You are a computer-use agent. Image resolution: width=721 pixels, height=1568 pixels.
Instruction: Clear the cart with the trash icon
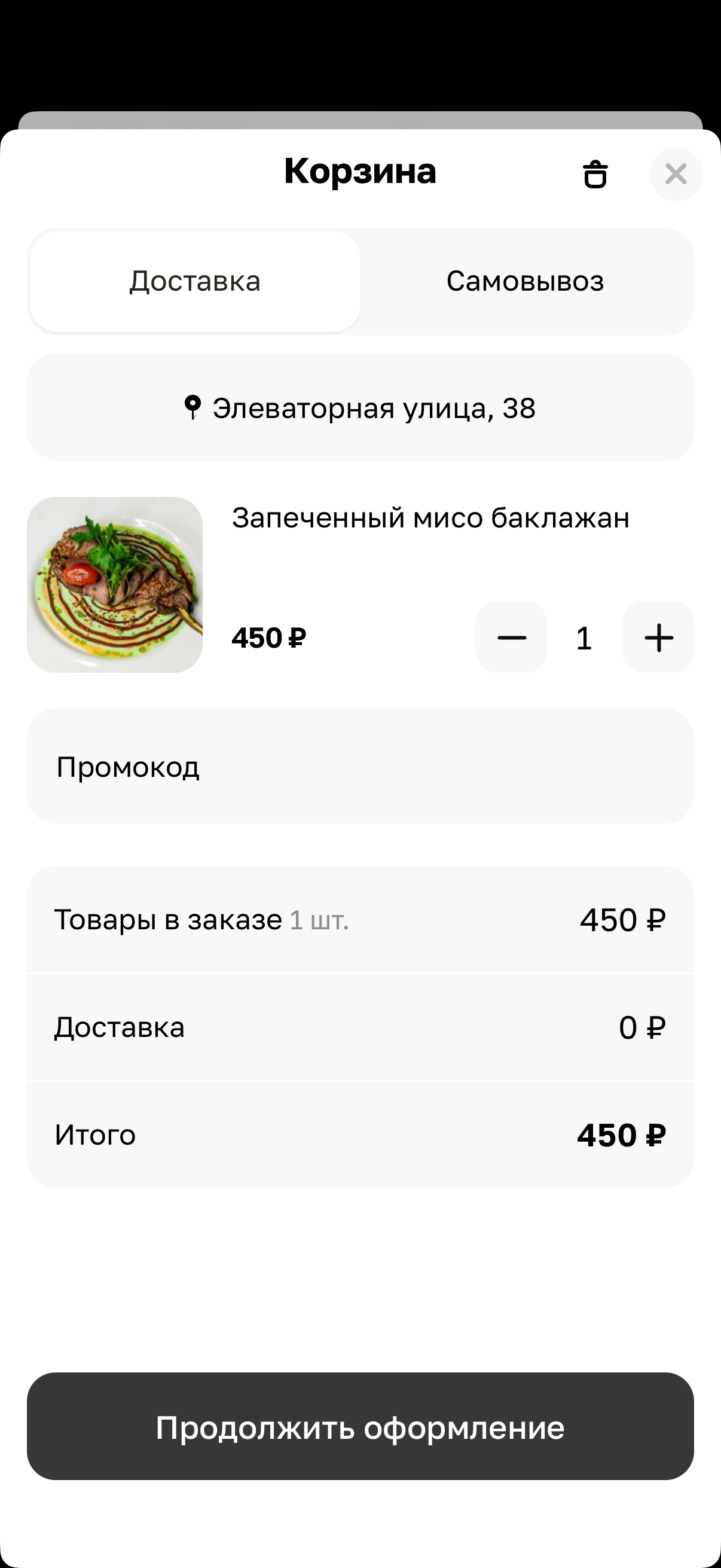tap(595, 174)
